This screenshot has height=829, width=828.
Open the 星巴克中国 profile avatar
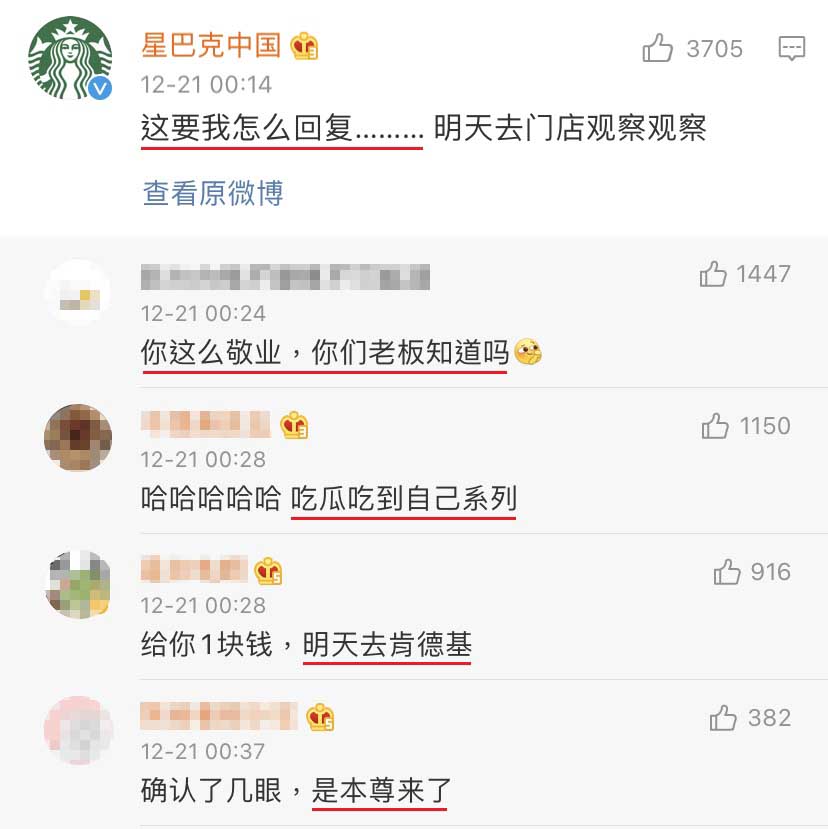[x=69, y=57]
